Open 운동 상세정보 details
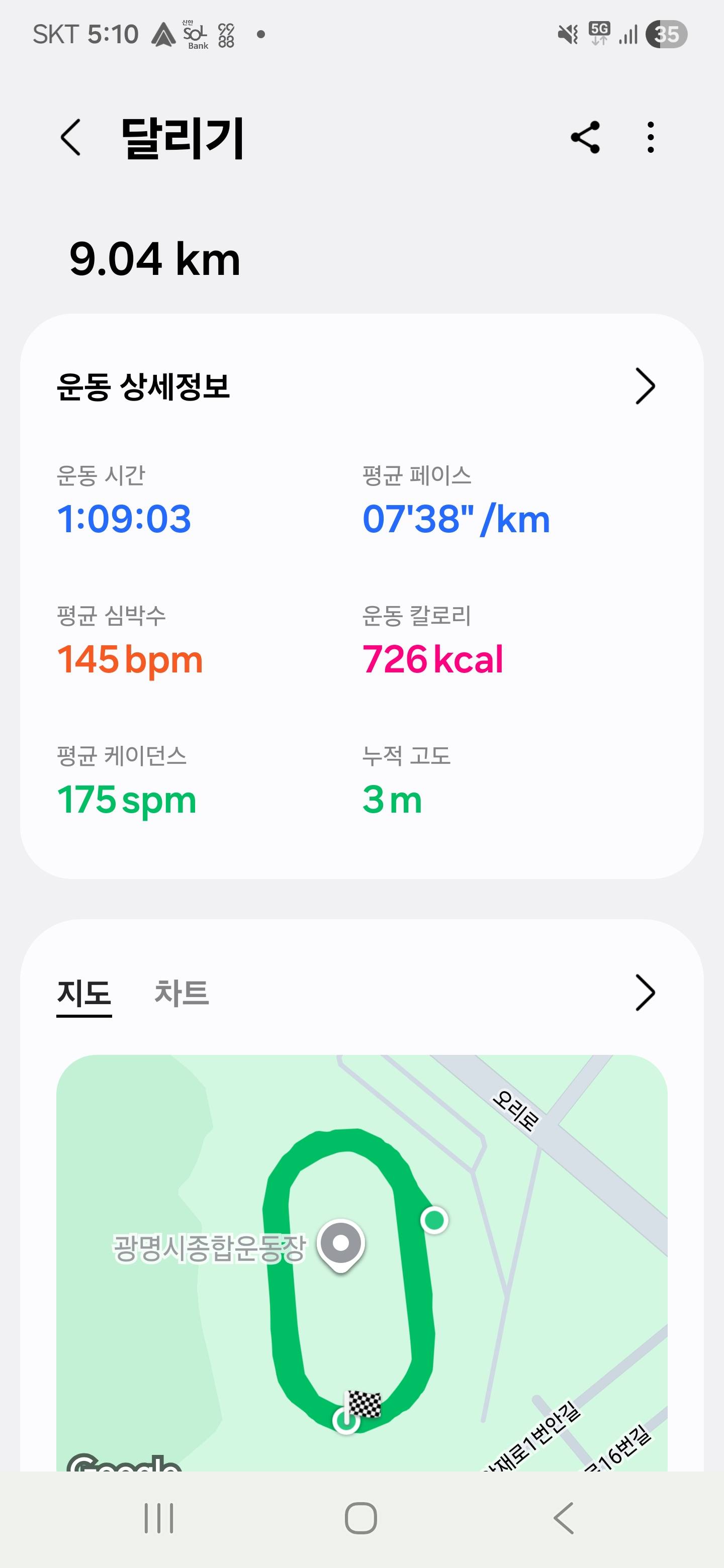Screen dimensions: 724x1568 (x=645, y=386)
